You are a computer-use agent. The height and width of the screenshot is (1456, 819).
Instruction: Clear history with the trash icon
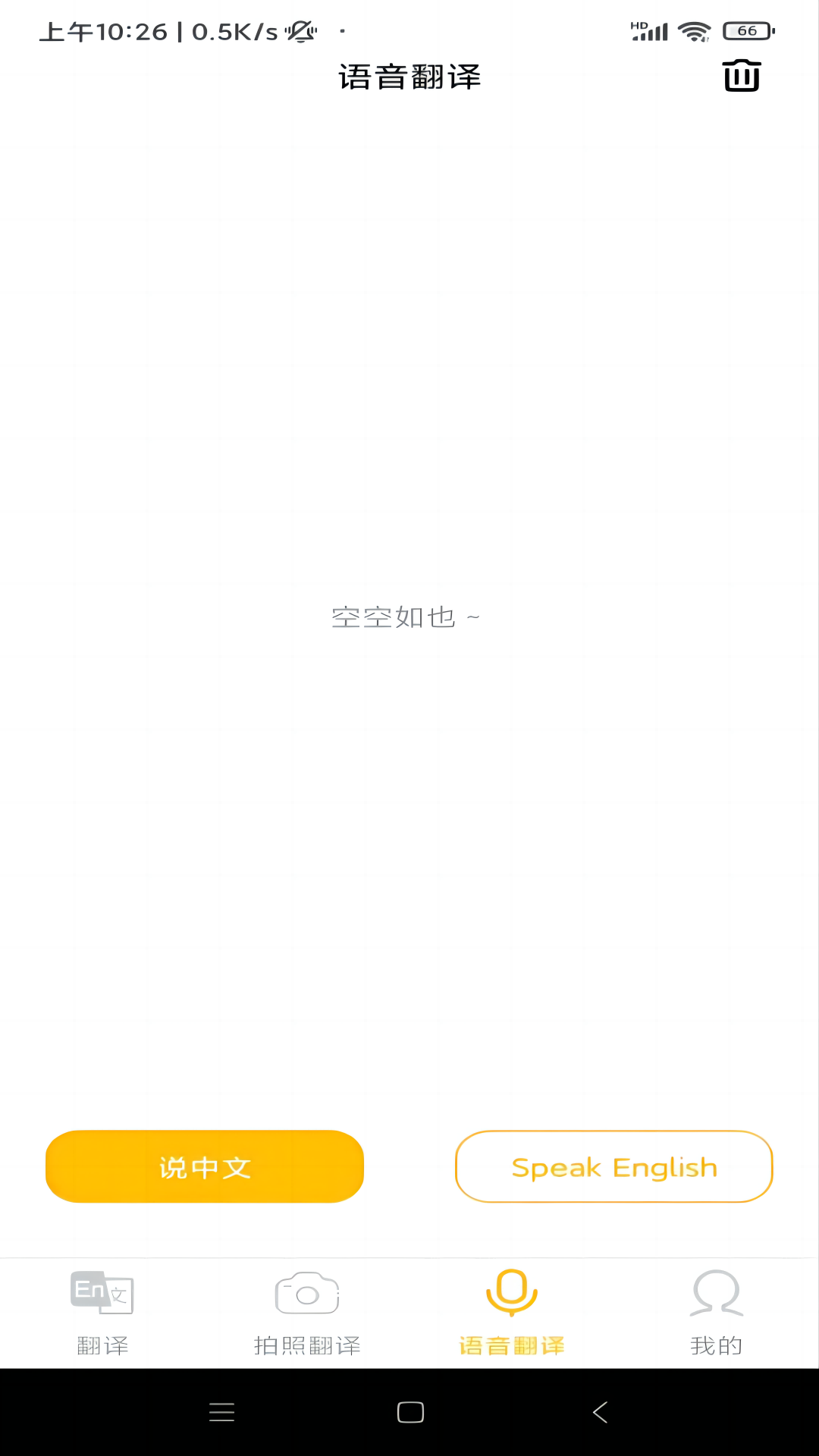point(741,76)
